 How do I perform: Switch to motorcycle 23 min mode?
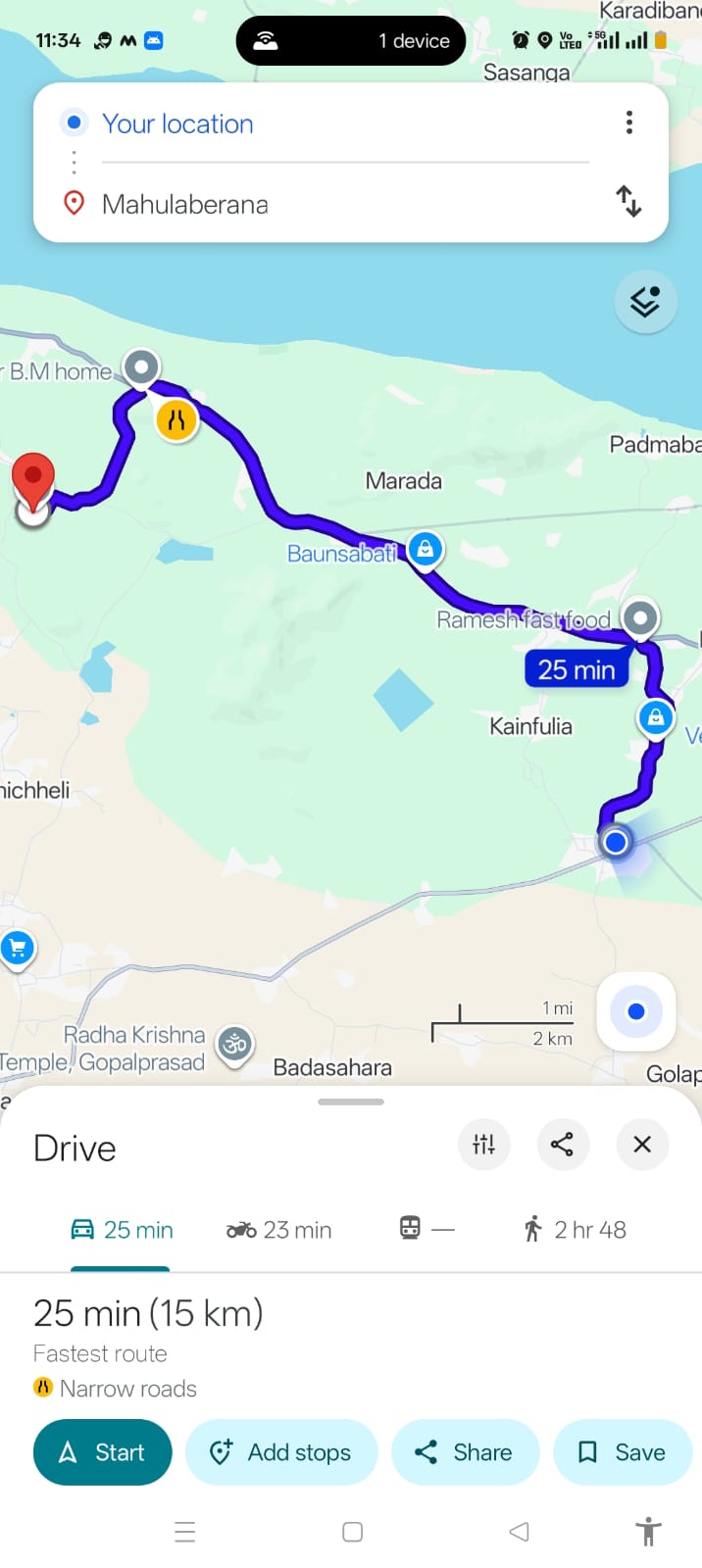pyautogui.click(x=279, y=1230)
